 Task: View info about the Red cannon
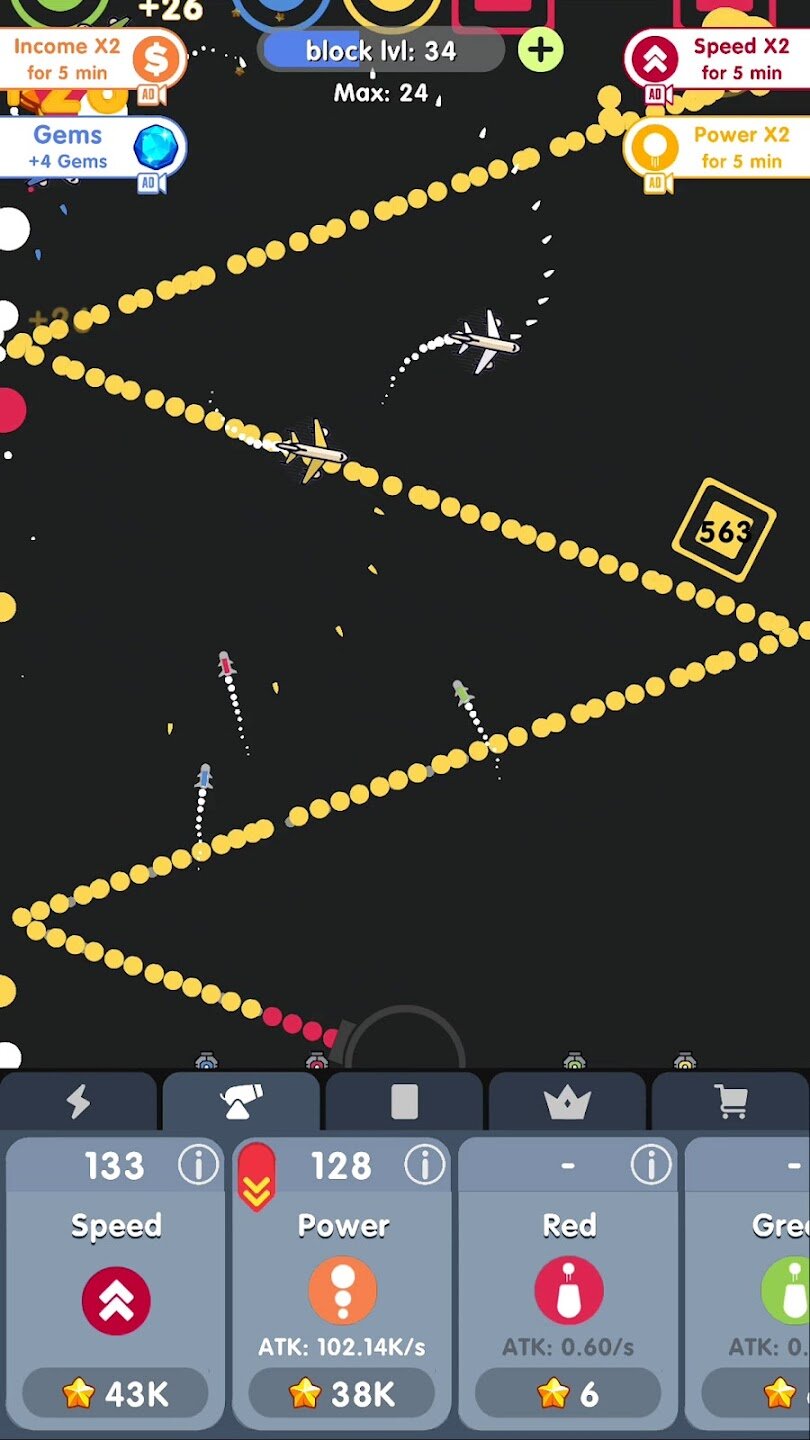pos(651,1165)
